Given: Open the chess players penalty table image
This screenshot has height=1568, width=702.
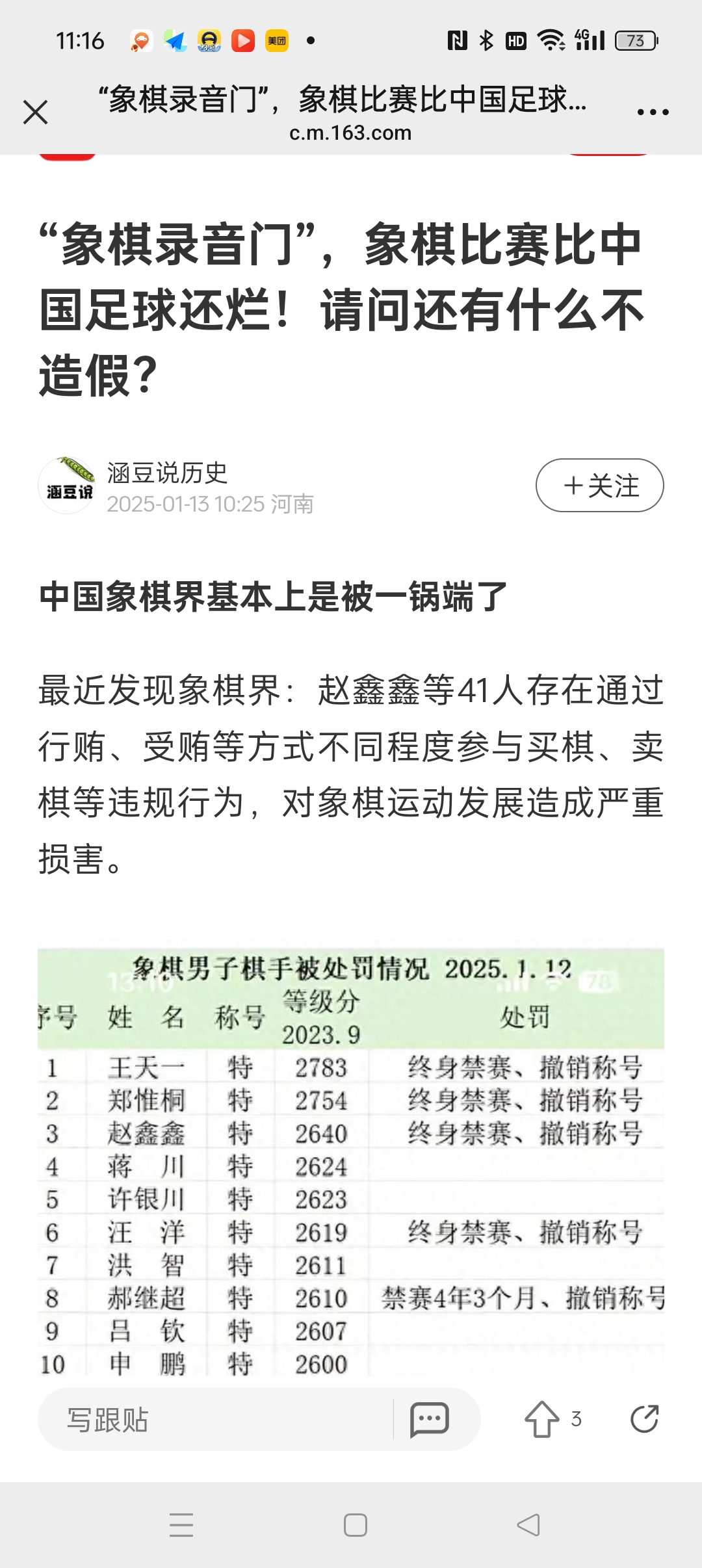Looking at the screenshot, I should 351,1162.
